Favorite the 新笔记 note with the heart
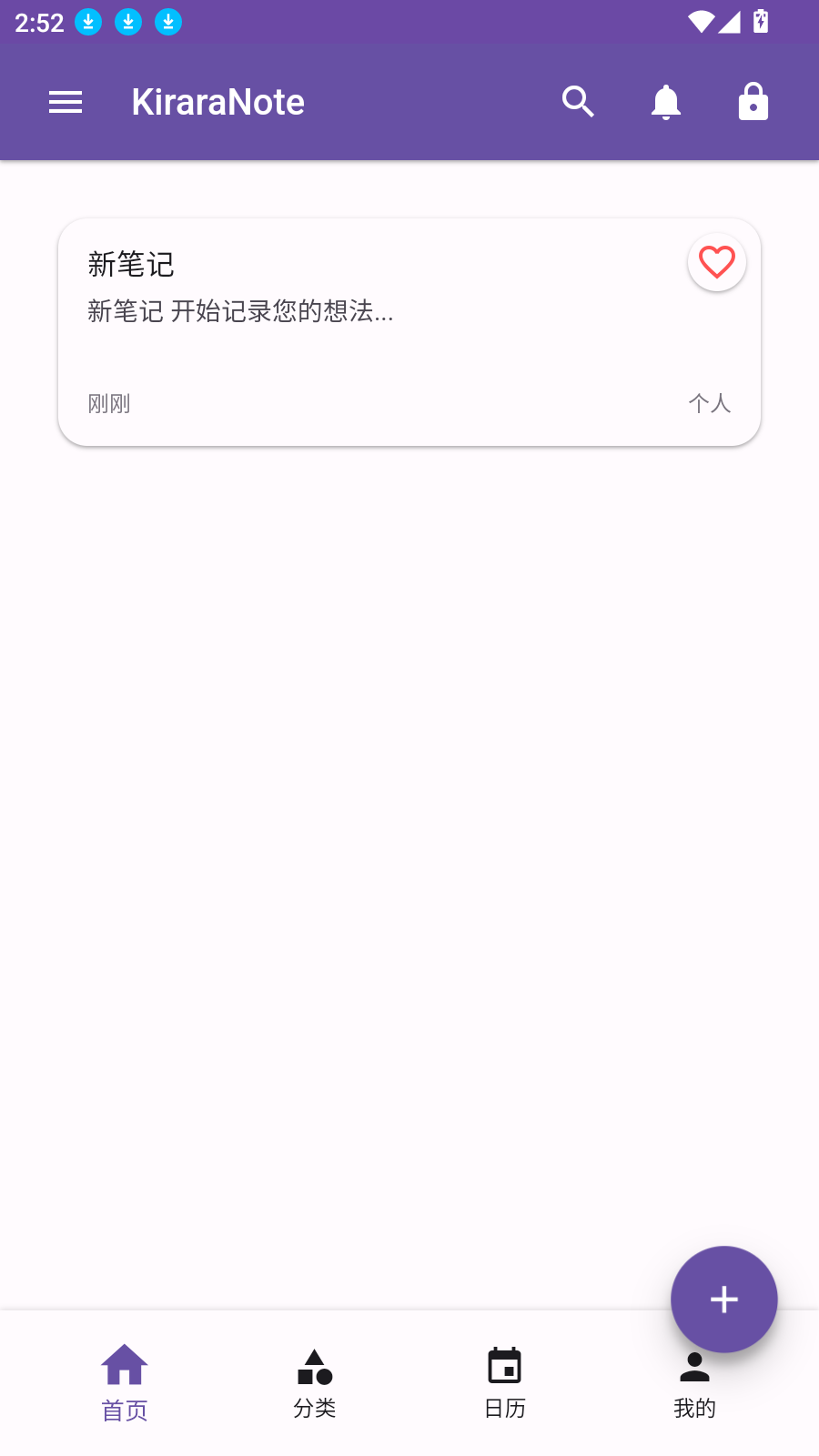The height and width of the screenshot is (1456, 819). click(717, 263)
